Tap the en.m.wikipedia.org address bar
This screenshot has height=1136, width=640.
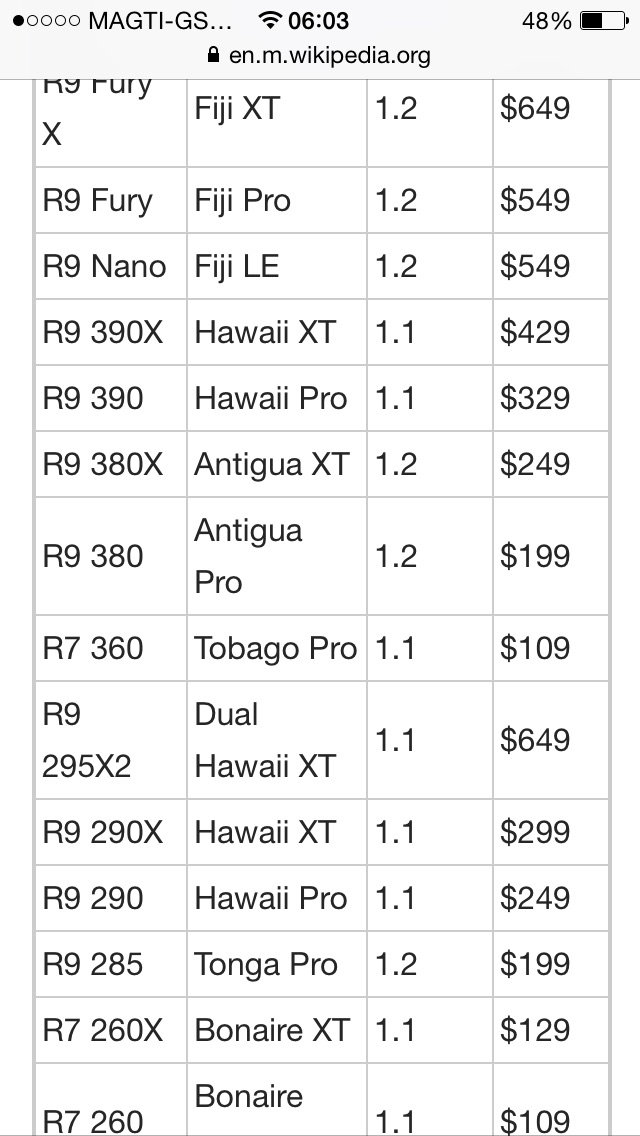coord(320,54)
